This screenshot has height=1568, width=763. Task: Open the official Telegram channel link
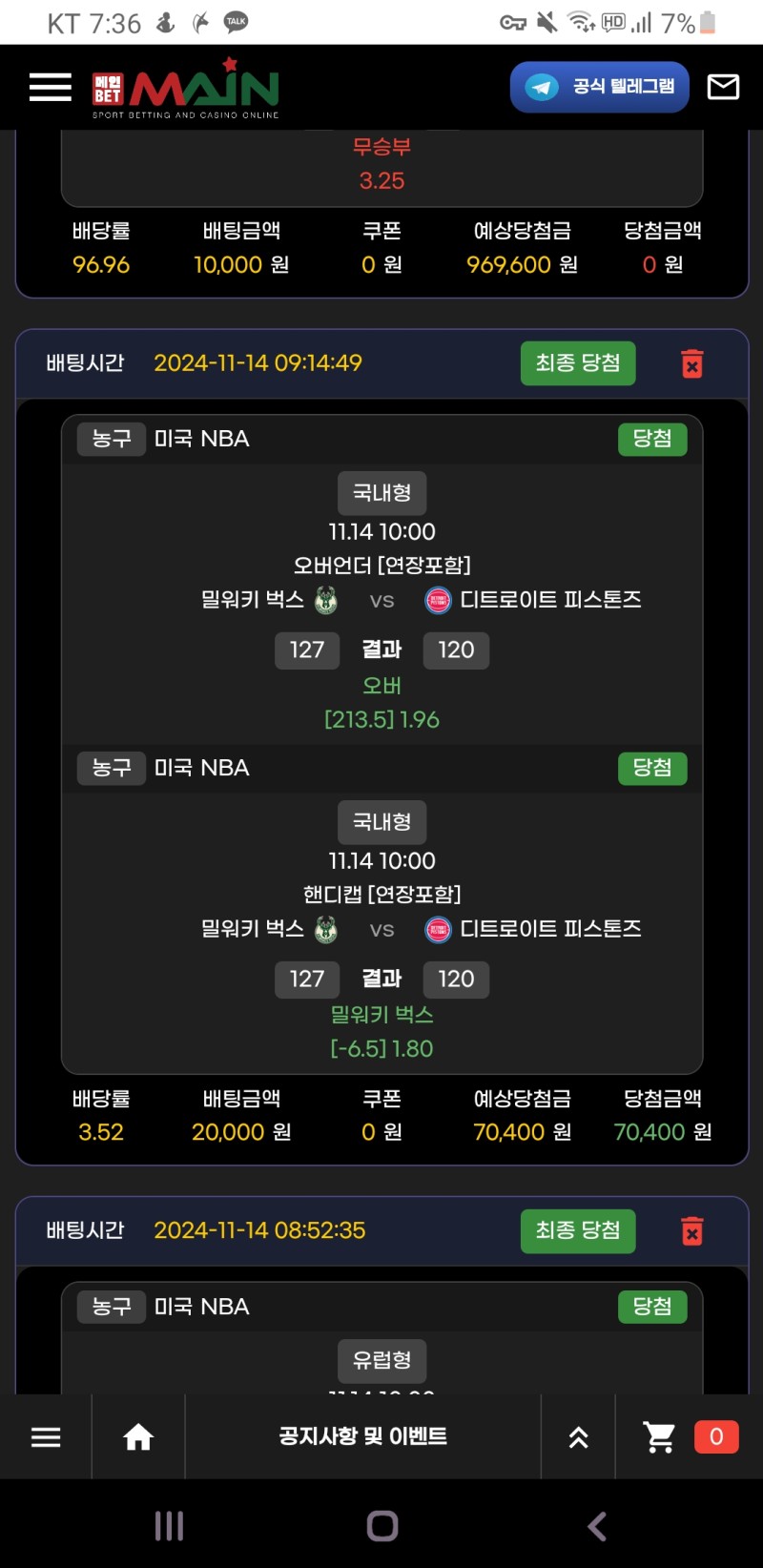pyautogui.click(x=599, y=87)
